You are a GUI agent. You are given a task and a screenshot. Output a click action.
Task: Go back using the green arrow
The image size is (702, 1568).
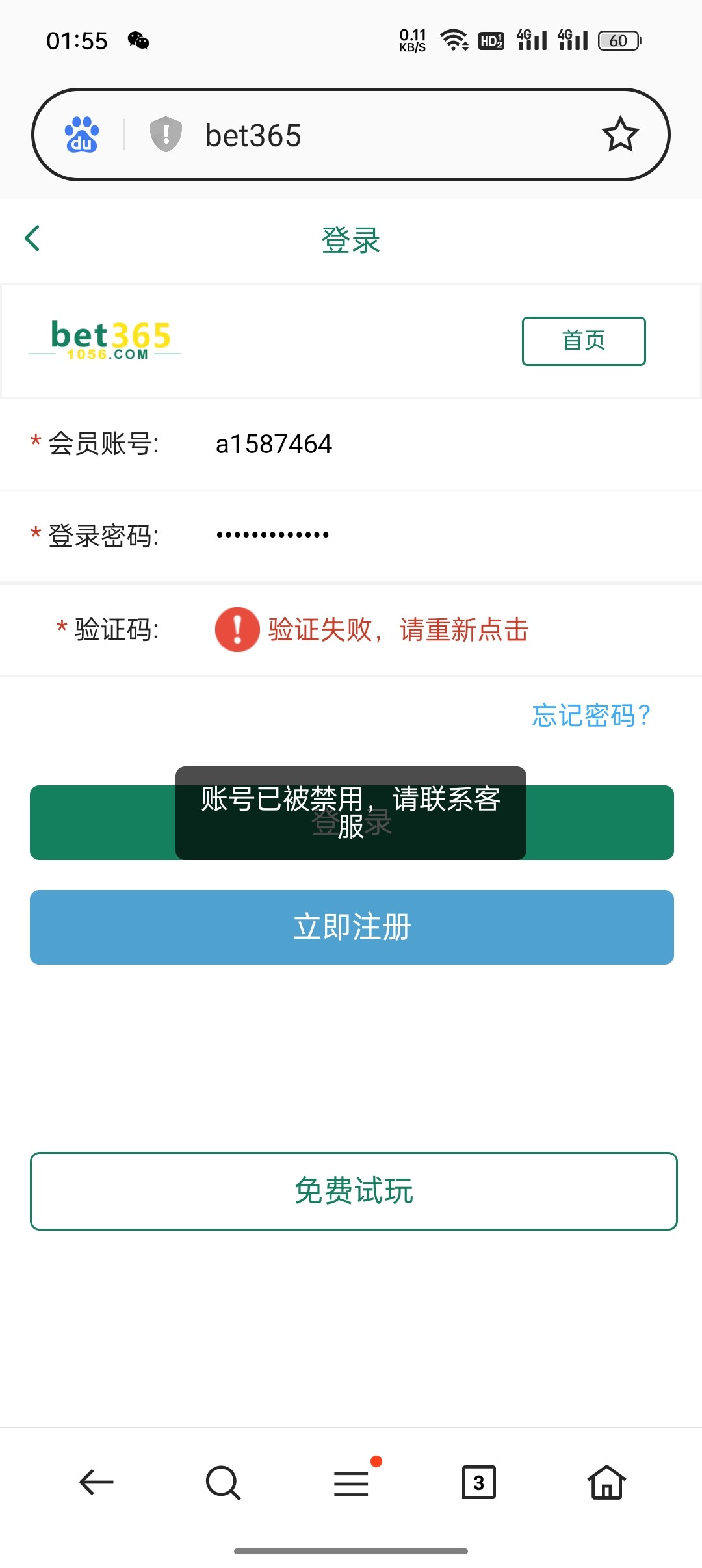32,238
